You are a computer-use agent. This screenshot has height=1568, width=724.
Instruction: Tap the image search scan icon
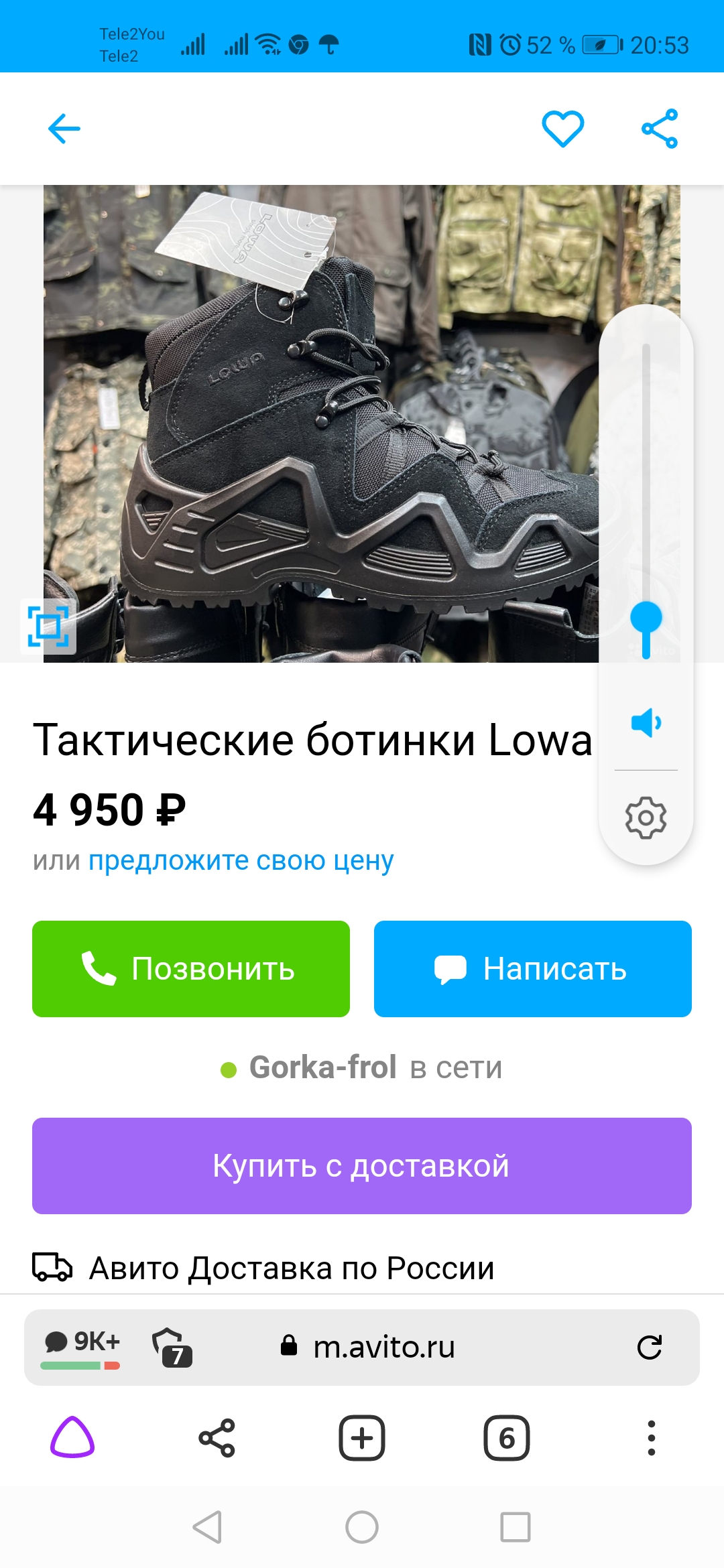[48, 627]
